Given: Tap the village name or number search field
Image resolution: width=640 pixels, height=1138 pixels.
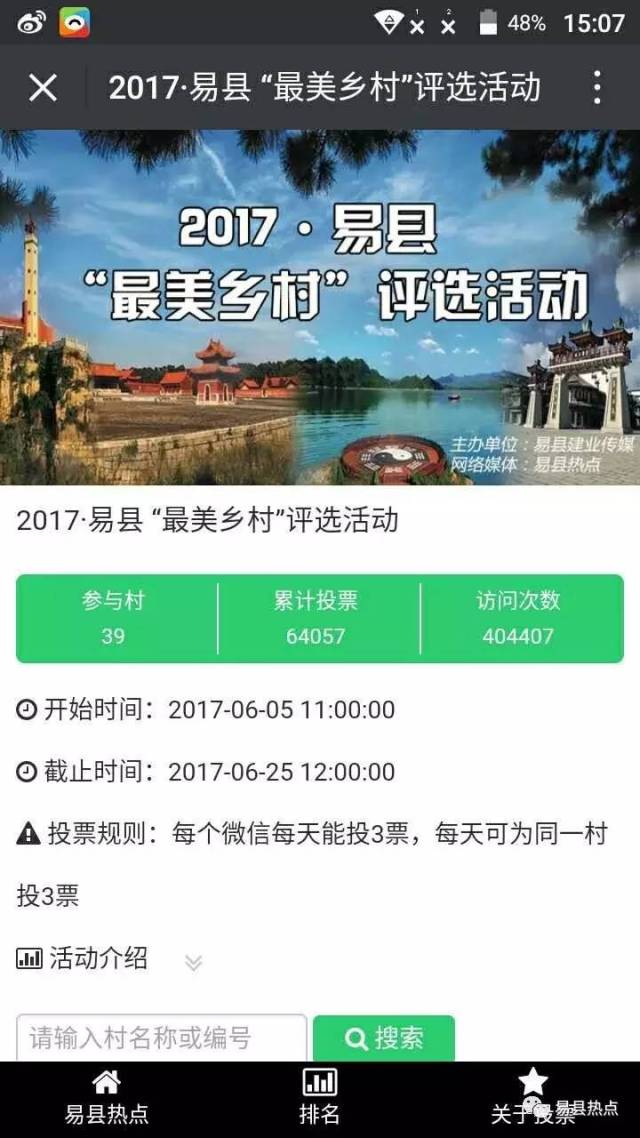Looking at the screenshot, I should click(161, 1038).
